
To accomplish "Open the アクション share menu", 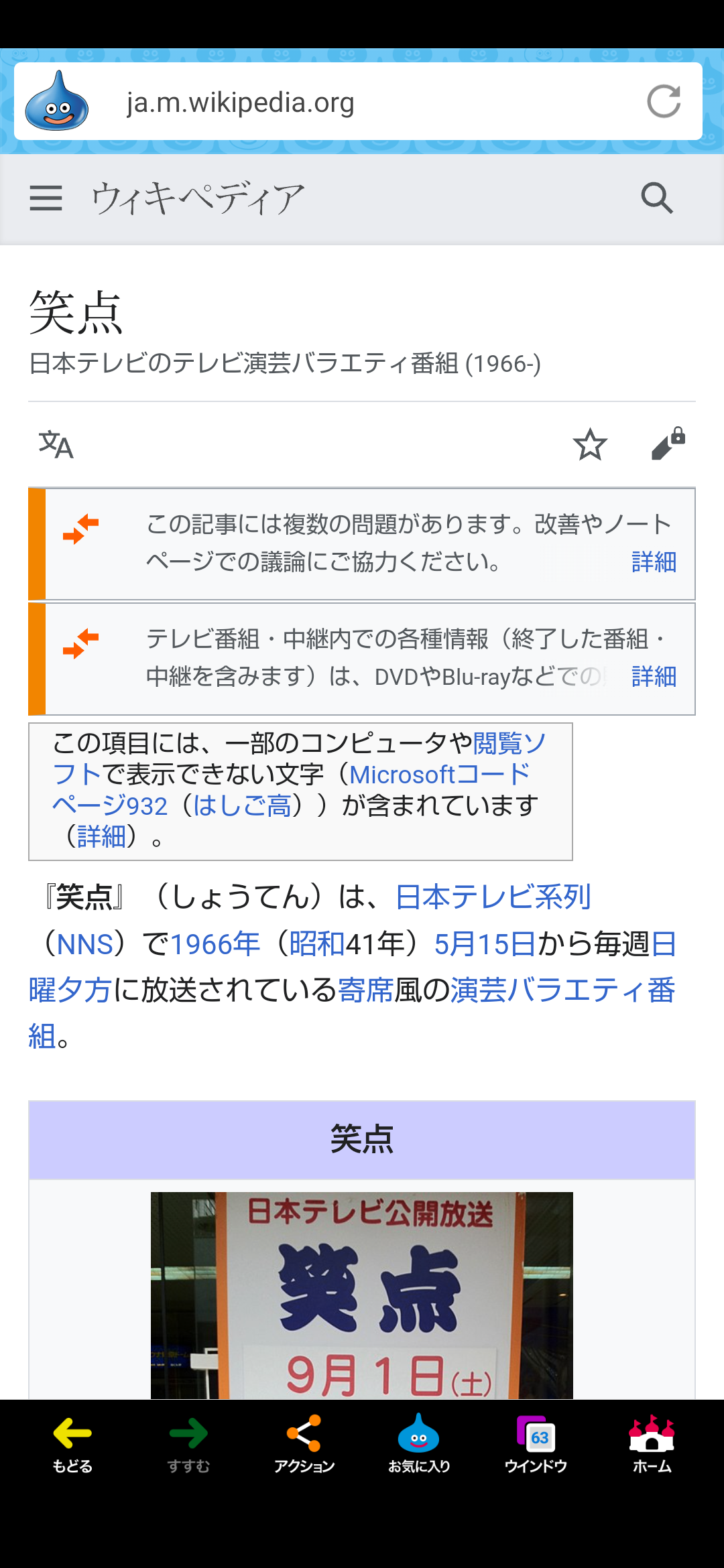I will point(304,1444).
